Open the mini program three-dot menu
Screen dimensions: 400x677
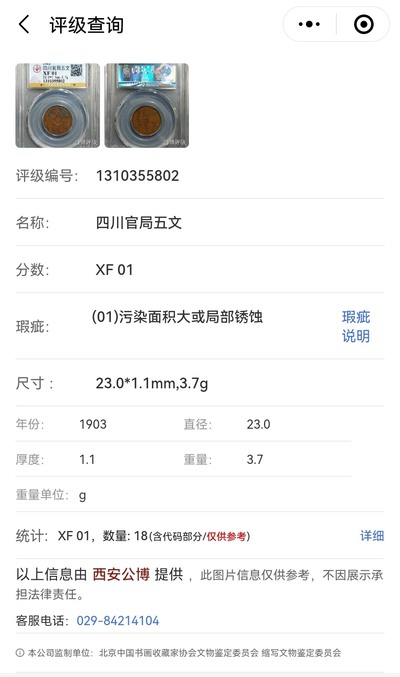(309, 24)
